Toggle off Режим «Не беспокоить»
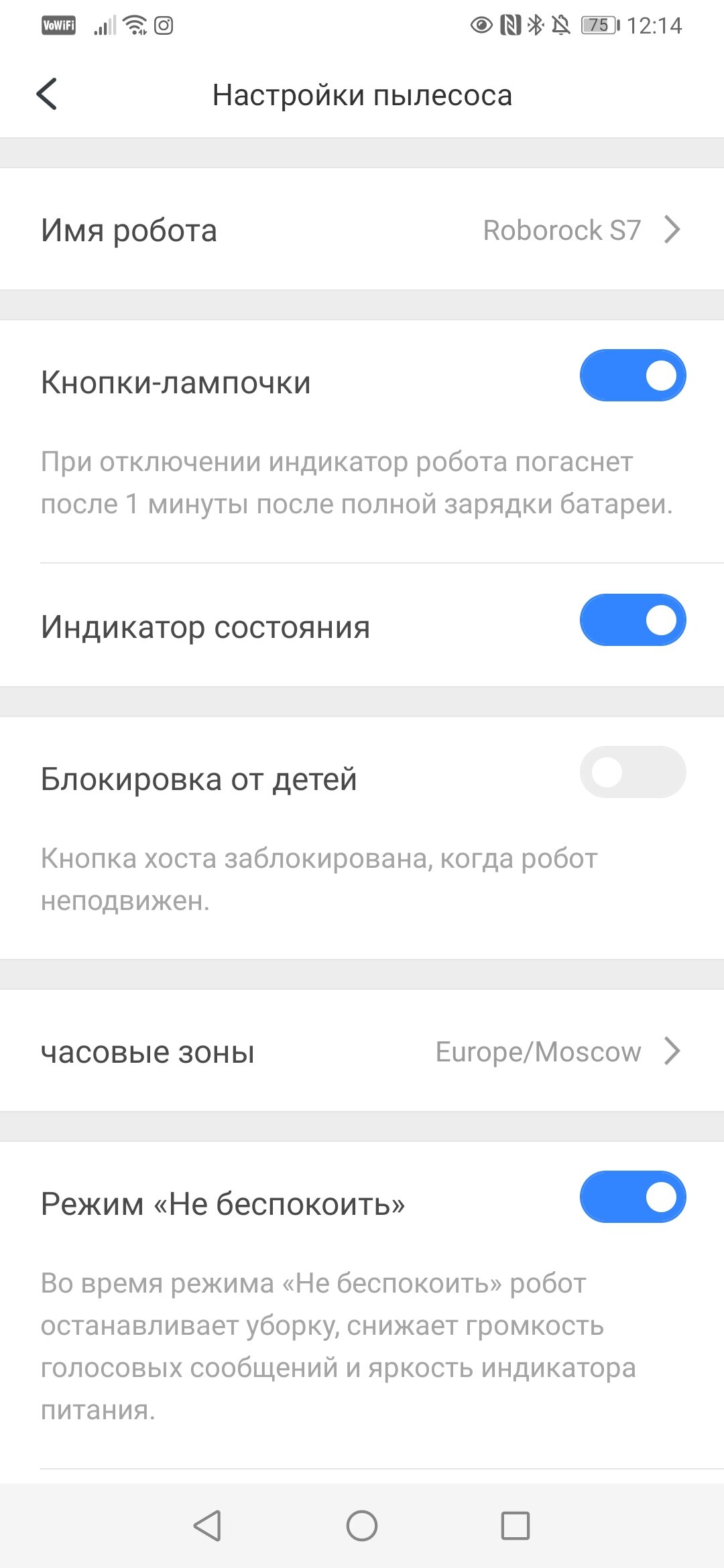This screenshot has height=1568, width=724. point(632,1197)
